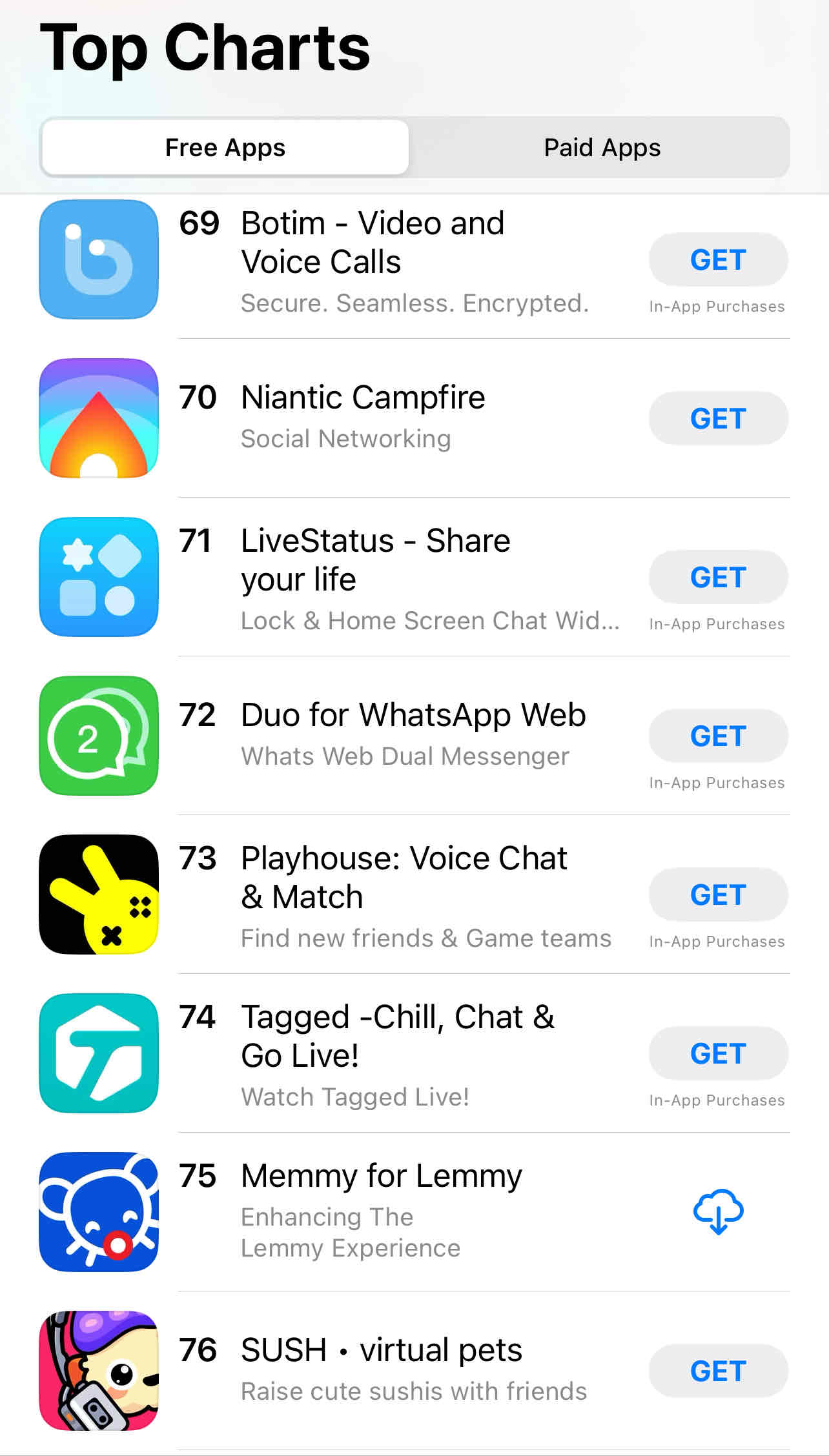Select the Free Apps tab
The height and width of the screenshot is (1456, 829).
pyautogui.click(x=225, y=148)
